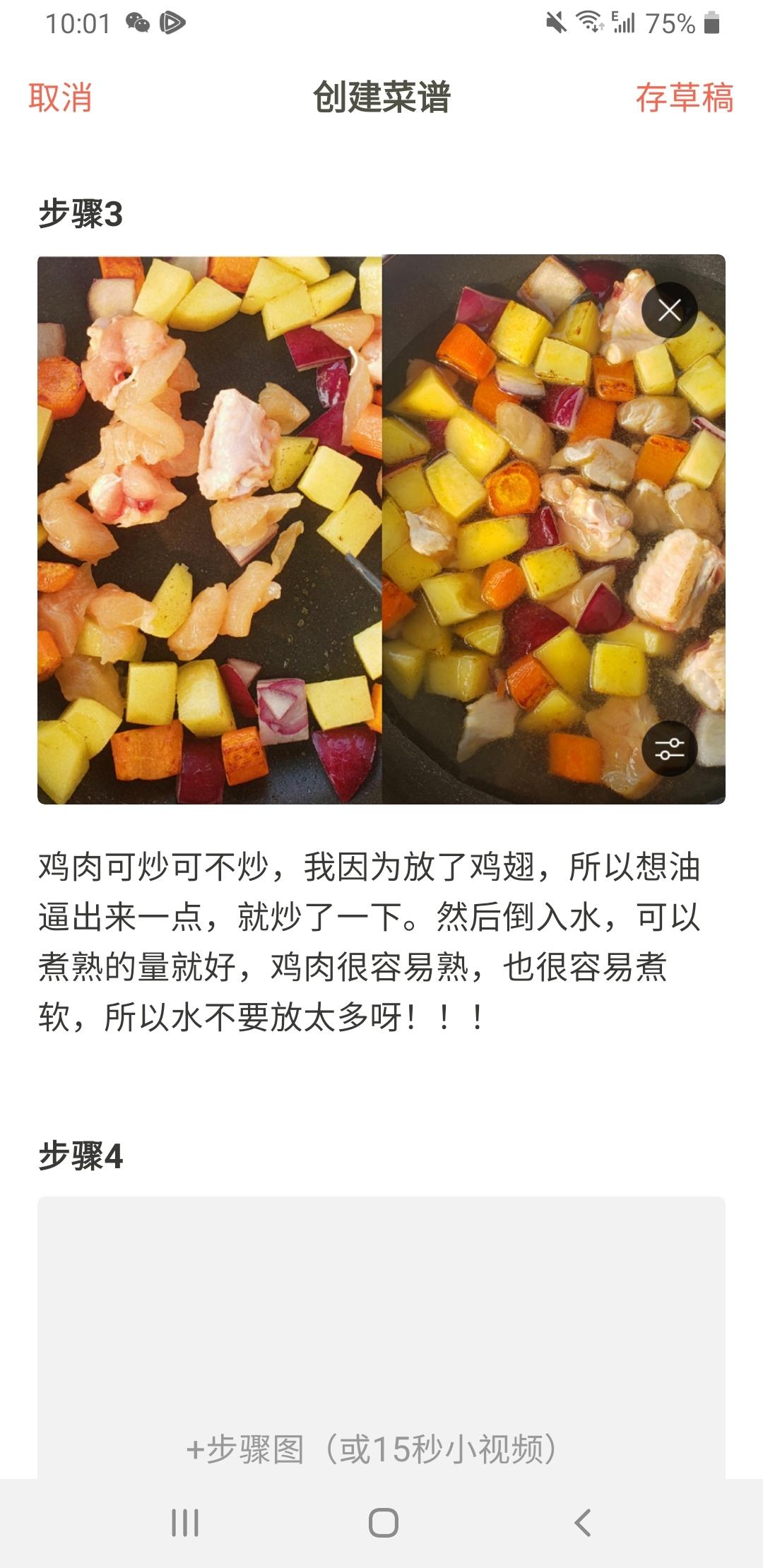The width and height of the screenshot is (763, 1568).
Task: Edit the step 3 description text
Action: (367, 942)
